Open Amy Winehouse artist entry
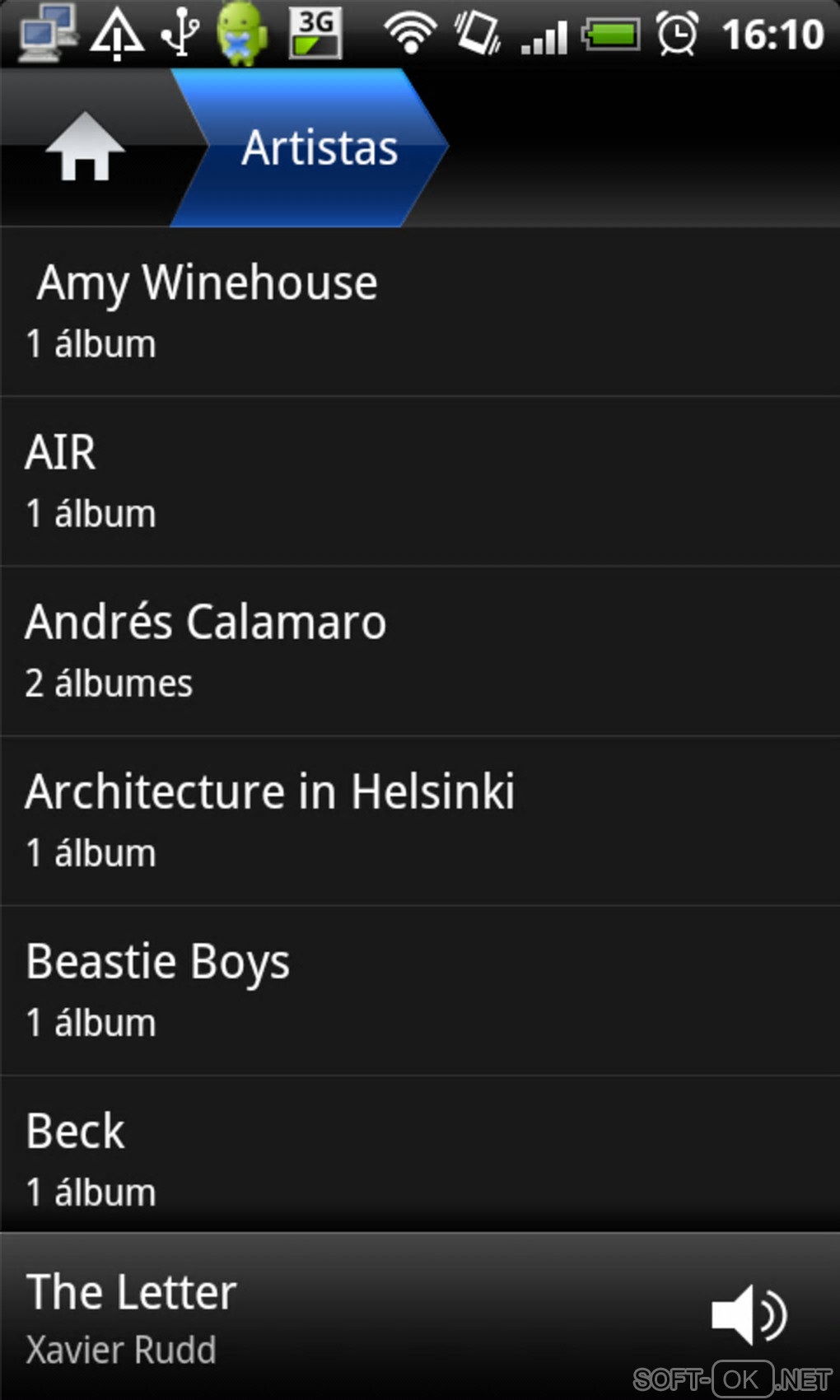 420,311
